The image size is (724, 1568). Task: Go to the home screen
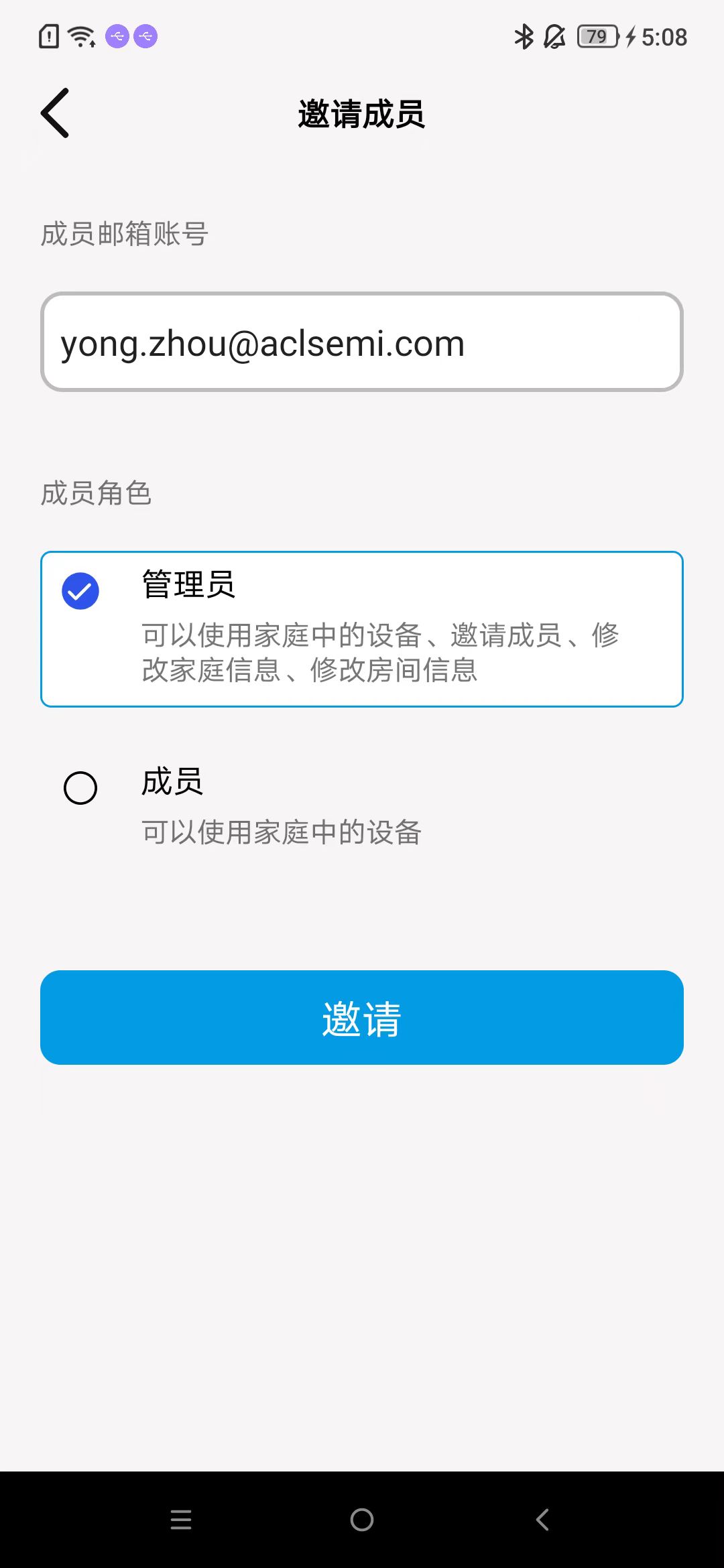pyautogui.click(x=362, y=1519)
